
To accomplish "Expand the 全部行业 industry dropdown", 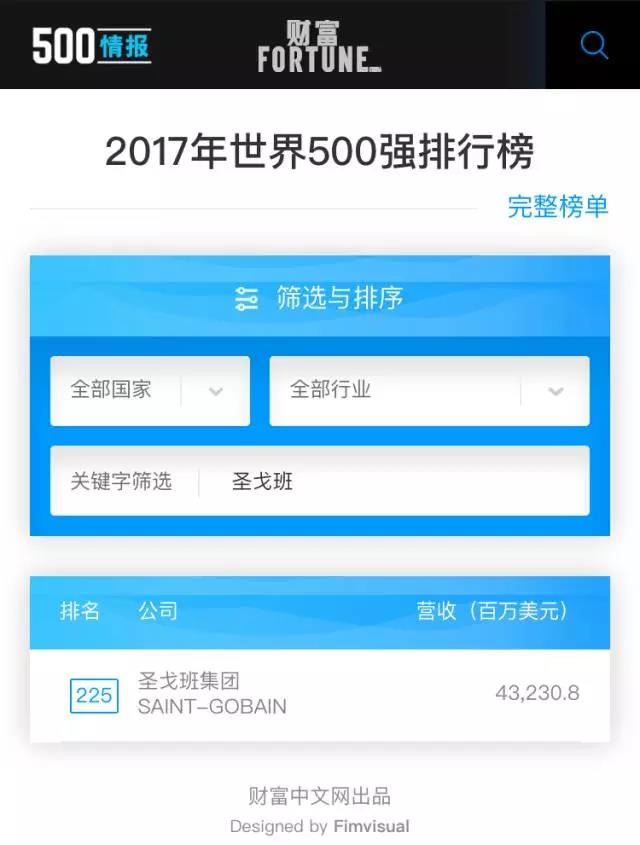I will (429, 390).
